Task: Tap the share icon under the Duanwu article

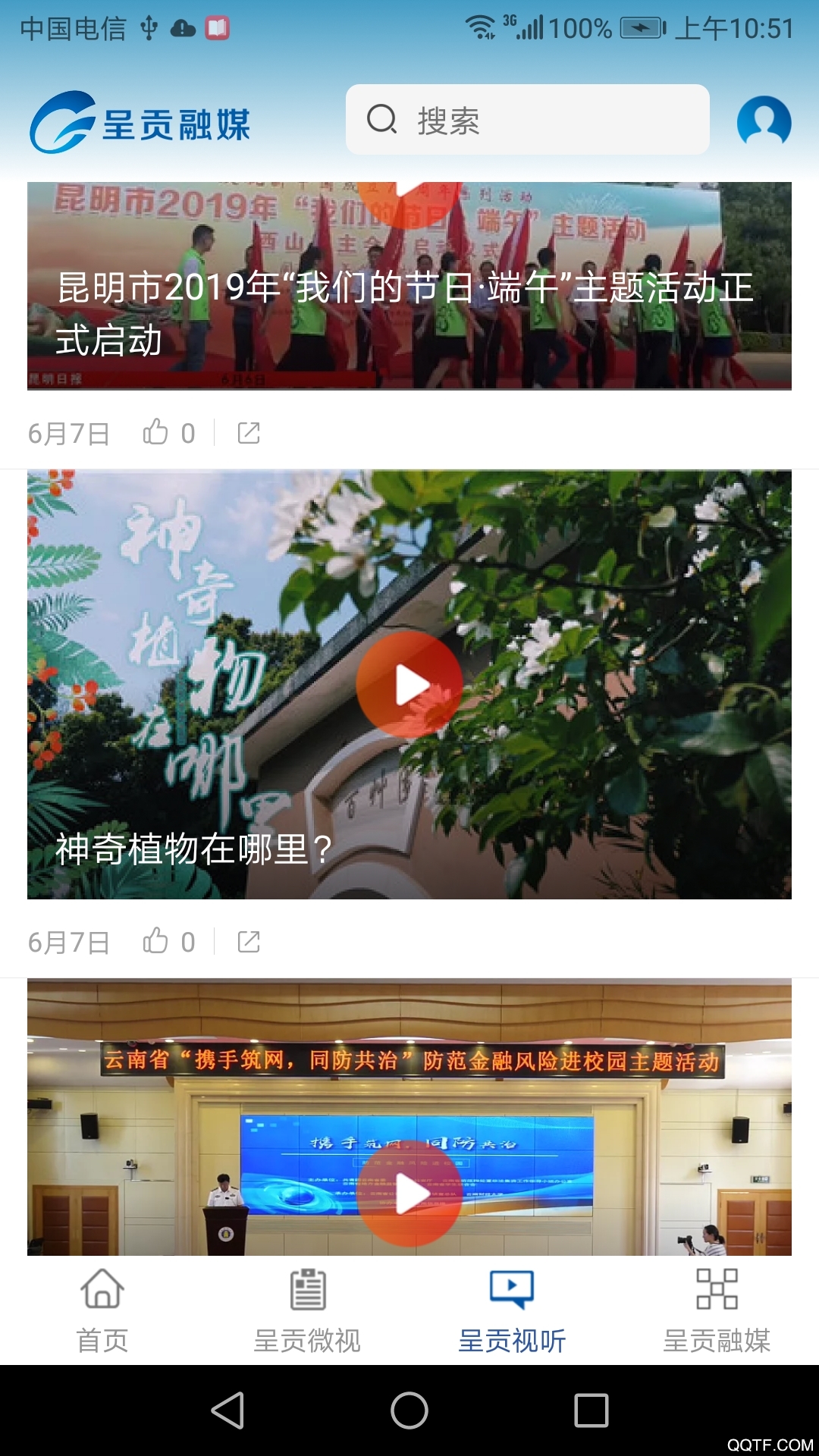Action: click(248, 432)
